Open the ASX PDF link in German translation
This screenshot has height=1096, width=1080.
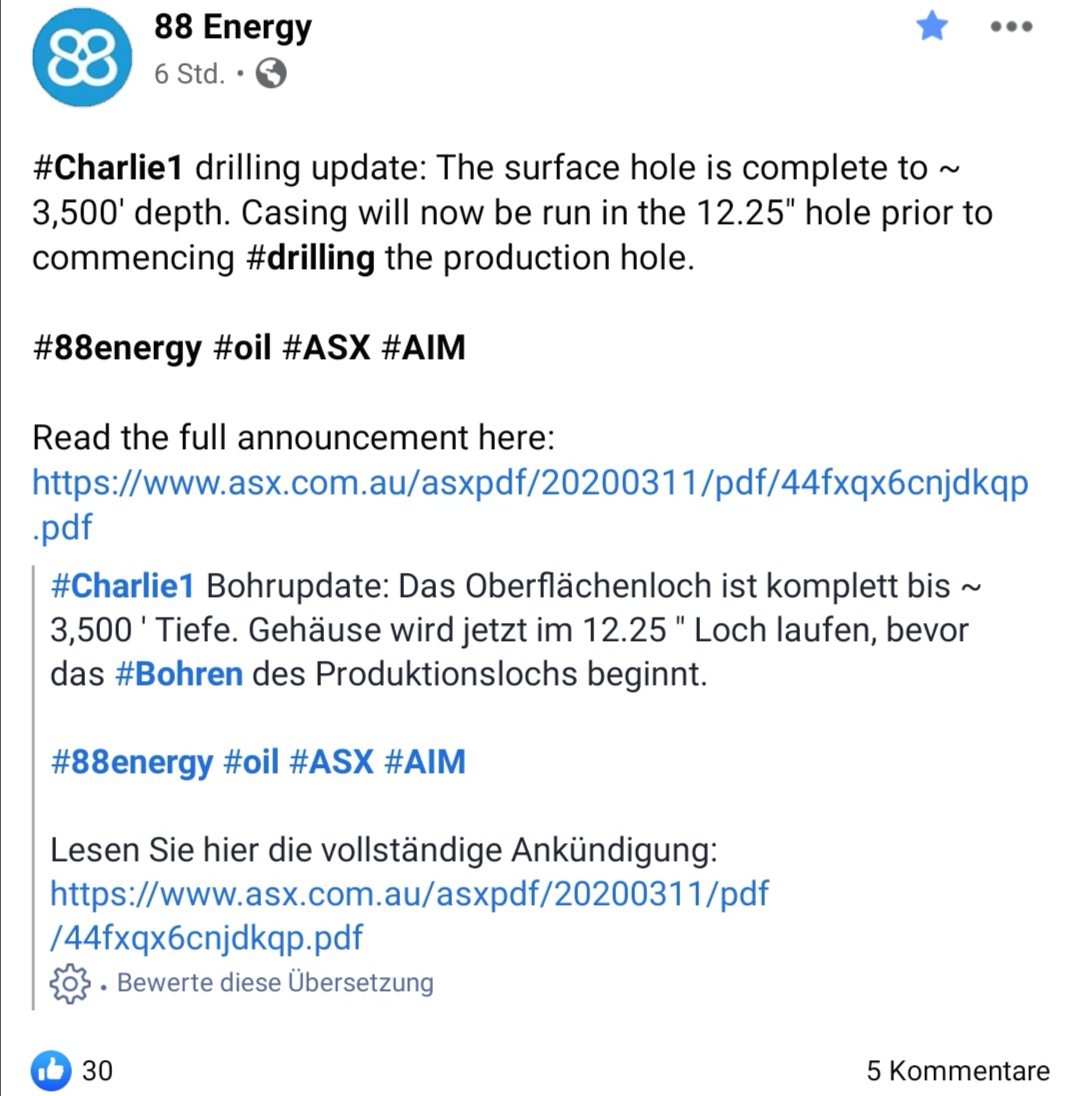tap(410, 893)
